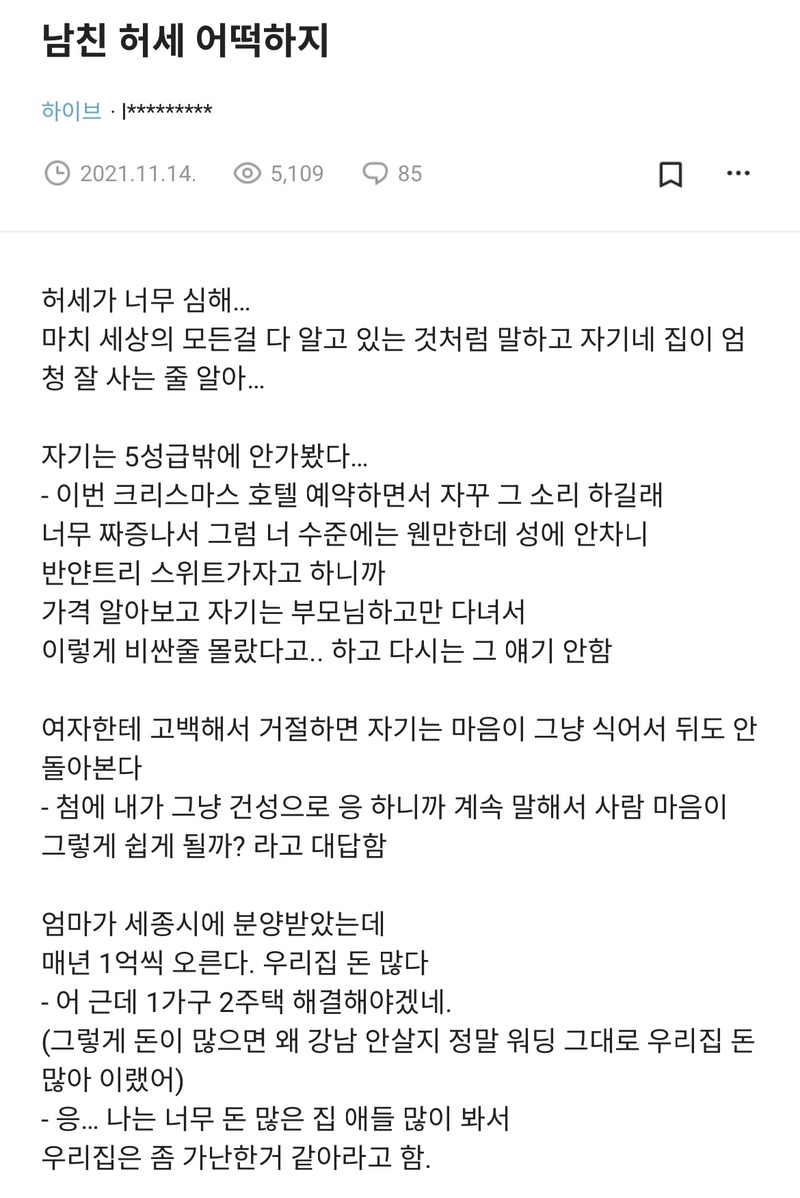Bookmark this post
The height and width of the screenshot is (1198, 800).
[670, 174]
